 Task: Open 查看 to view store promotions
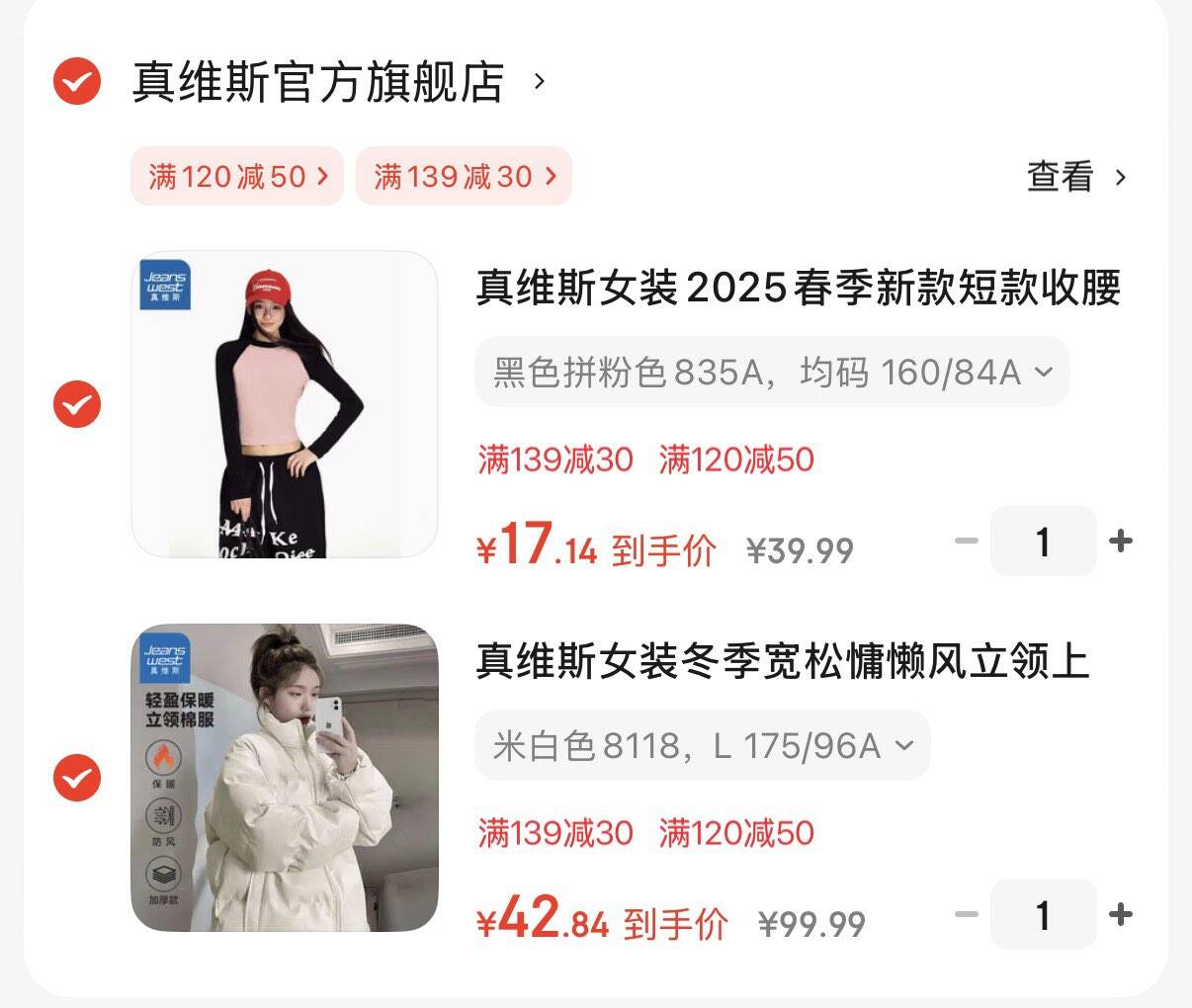[x=1075, y=177]
